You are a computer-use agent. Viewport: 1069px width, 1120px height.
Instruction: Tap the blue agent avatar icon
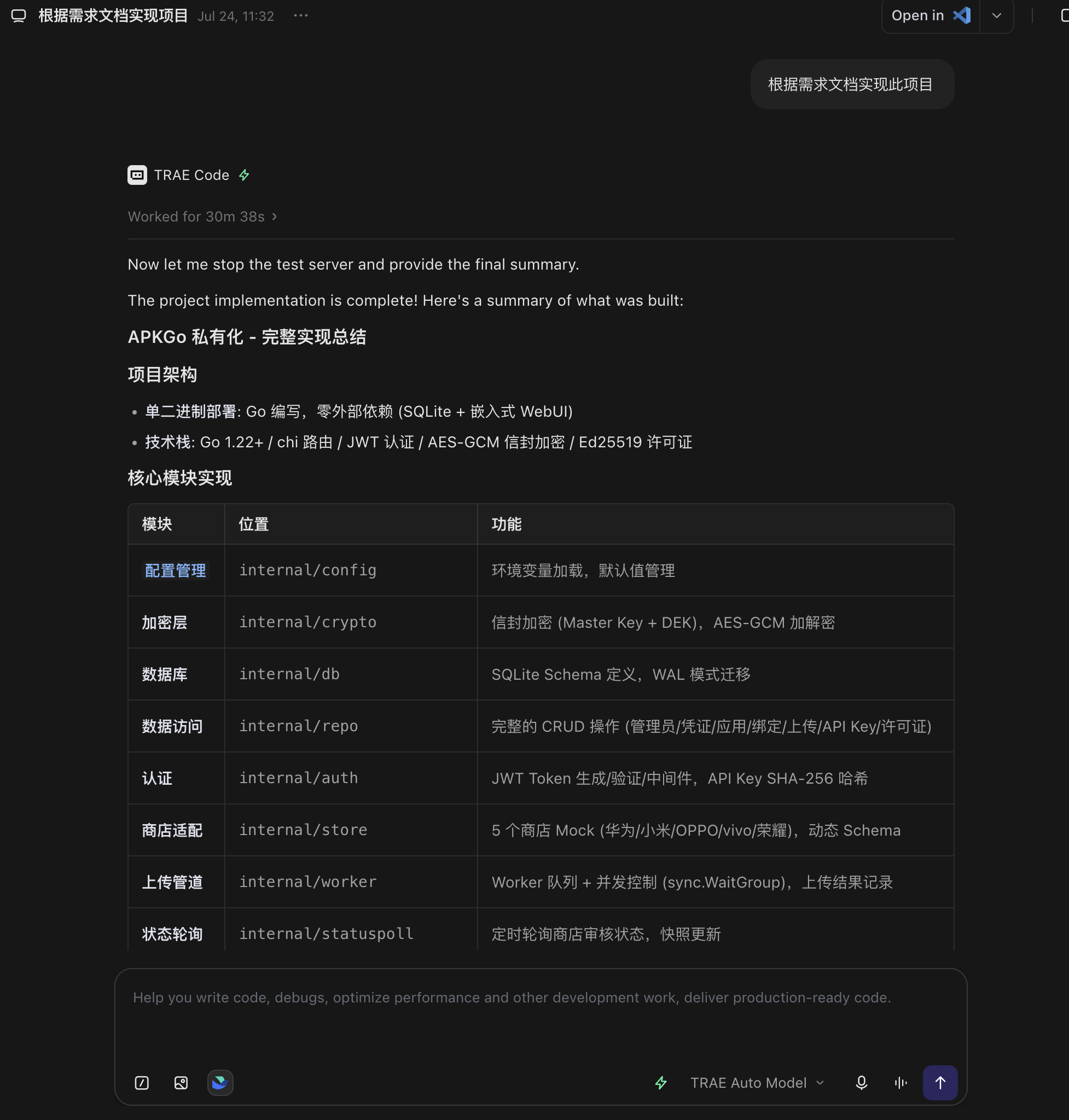[x=220, y=1082]
